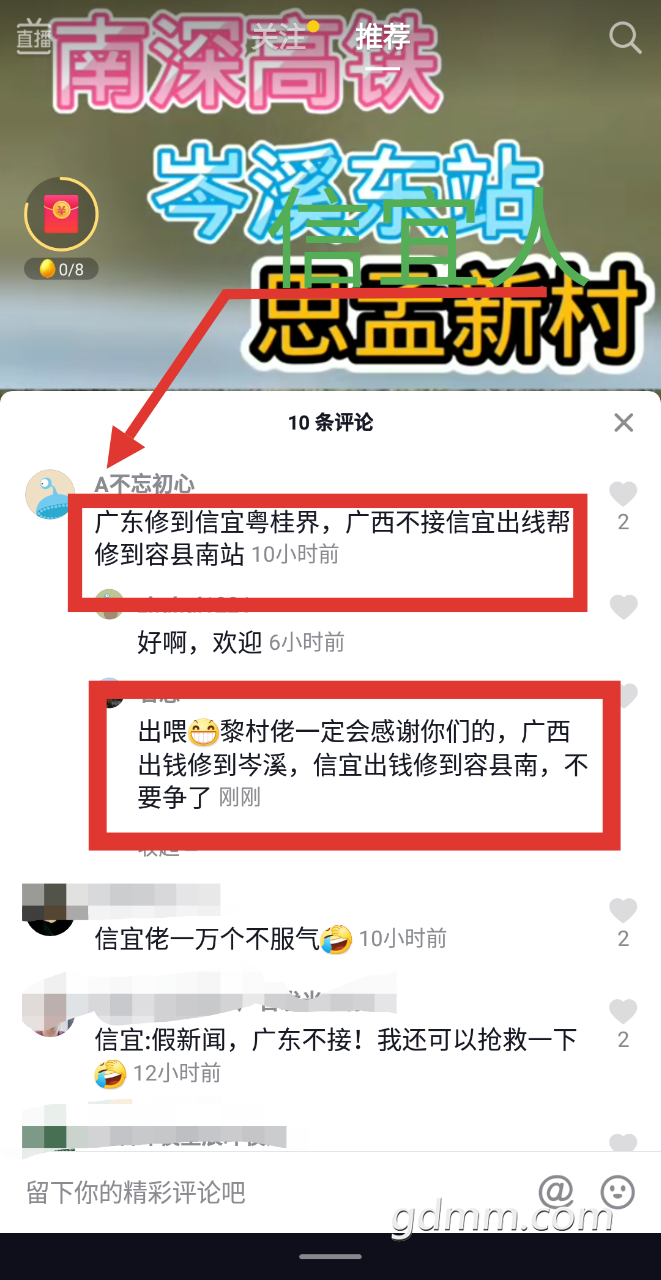
Task: Open the emoji picker
Action: click(x=618, y=1191)
